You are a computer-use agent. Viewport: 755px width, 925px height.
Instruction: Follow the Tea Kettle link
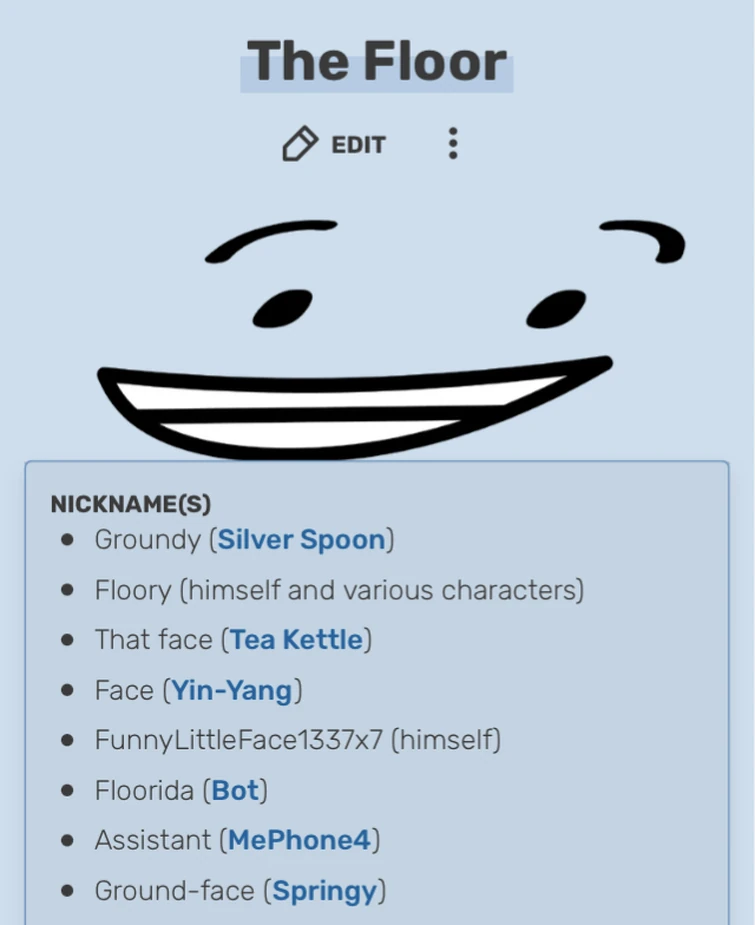pos(297,640)
